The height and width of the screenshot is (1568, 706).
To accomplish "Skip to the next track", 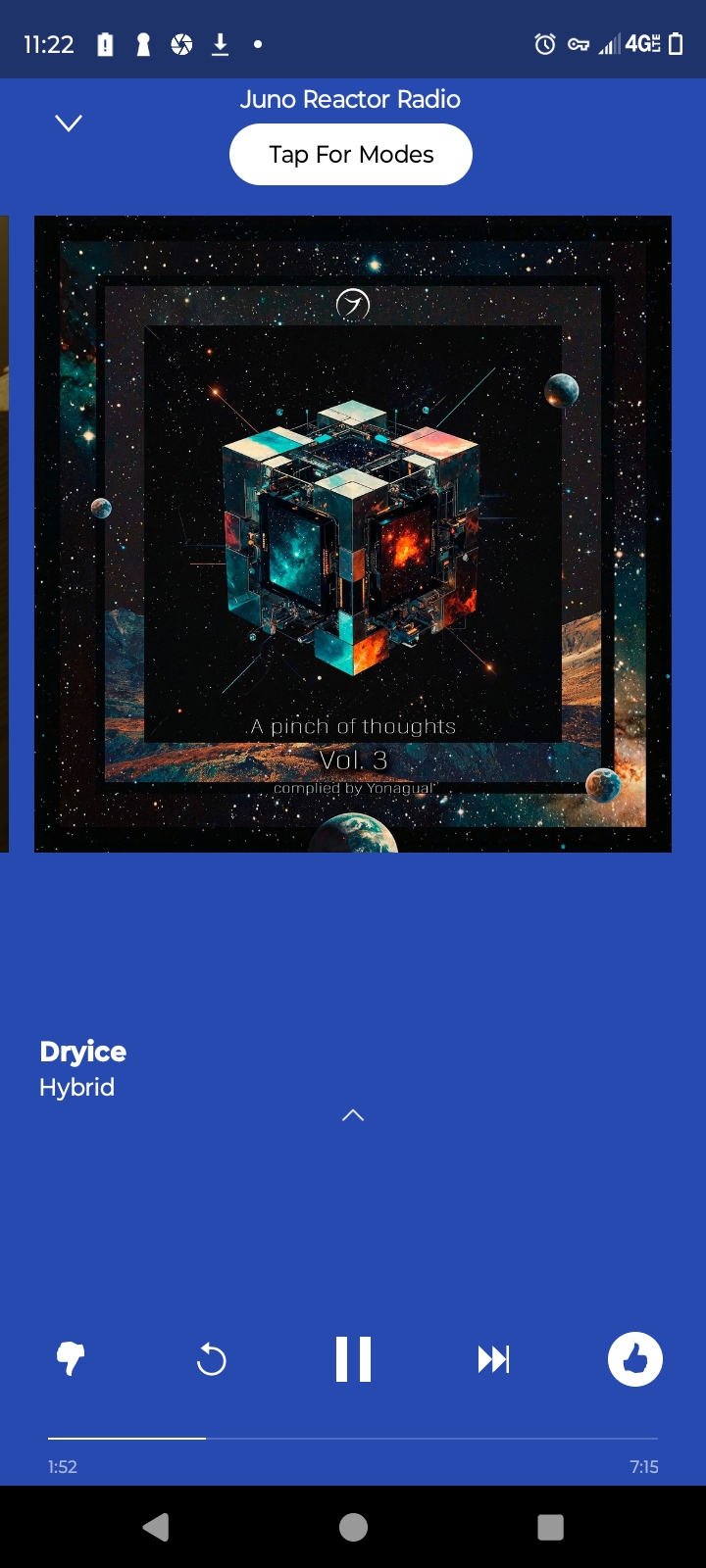I will pos(493,1359).
